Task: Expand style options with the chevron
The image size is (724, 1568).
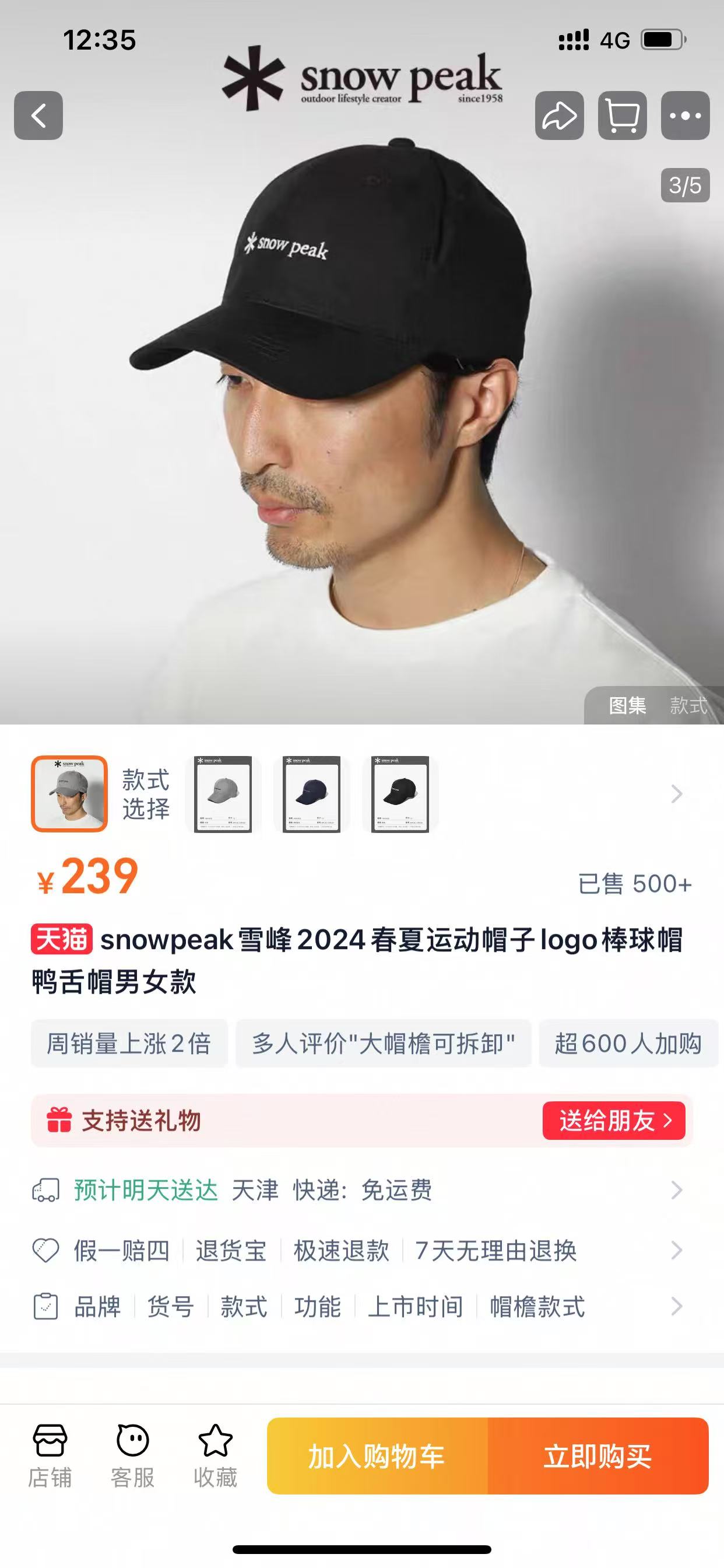Action: (x=676, y=794)
